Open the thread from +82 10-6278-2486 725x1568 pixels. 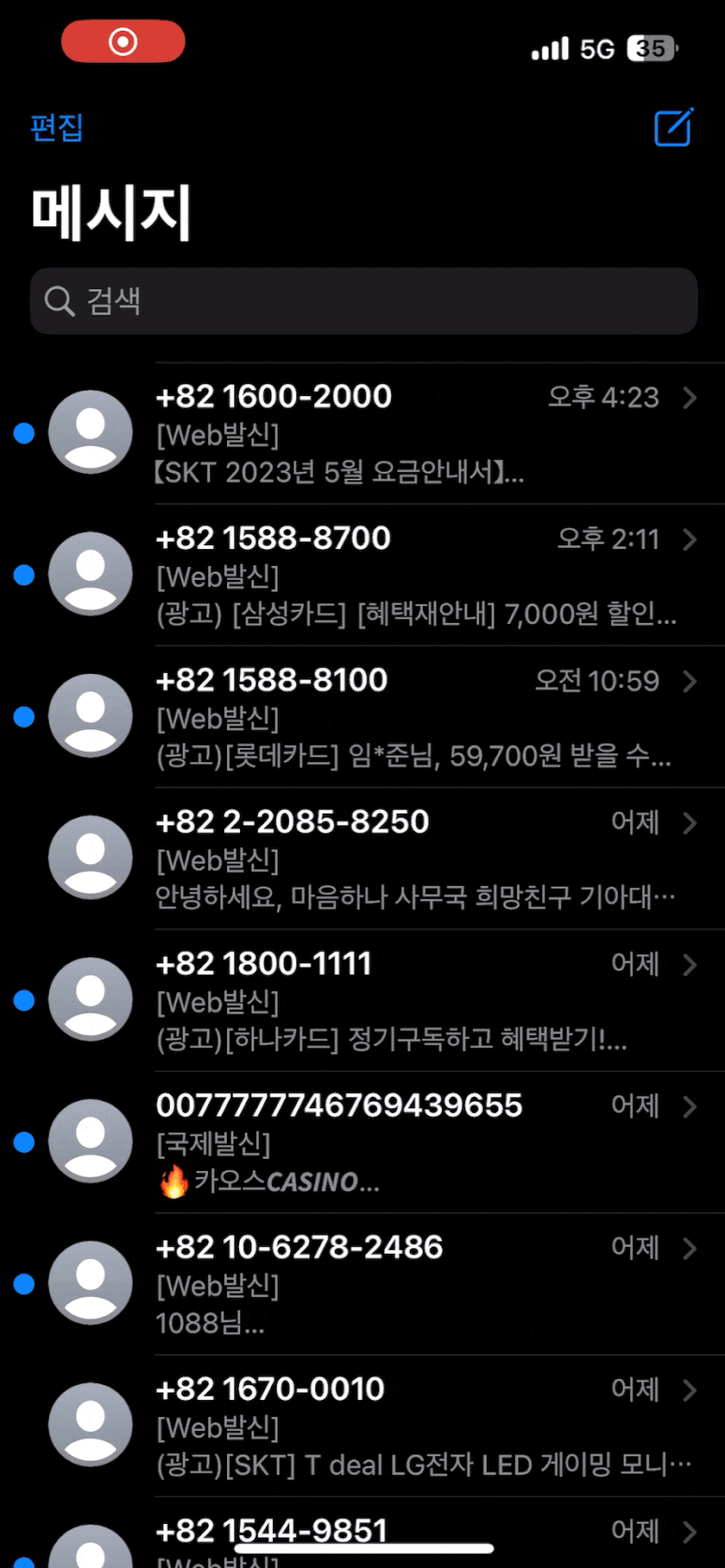(362, 1284)
